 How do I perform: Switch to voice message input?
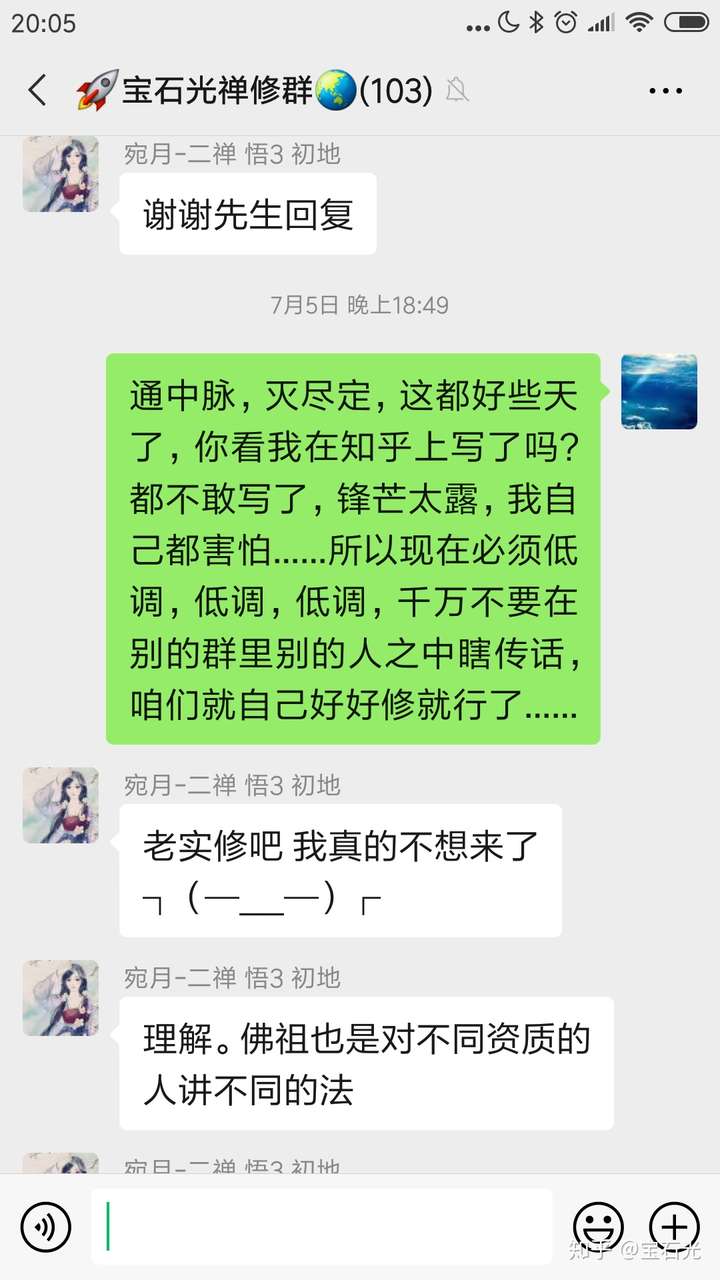pyautogui.click(x=46, y=1226)
